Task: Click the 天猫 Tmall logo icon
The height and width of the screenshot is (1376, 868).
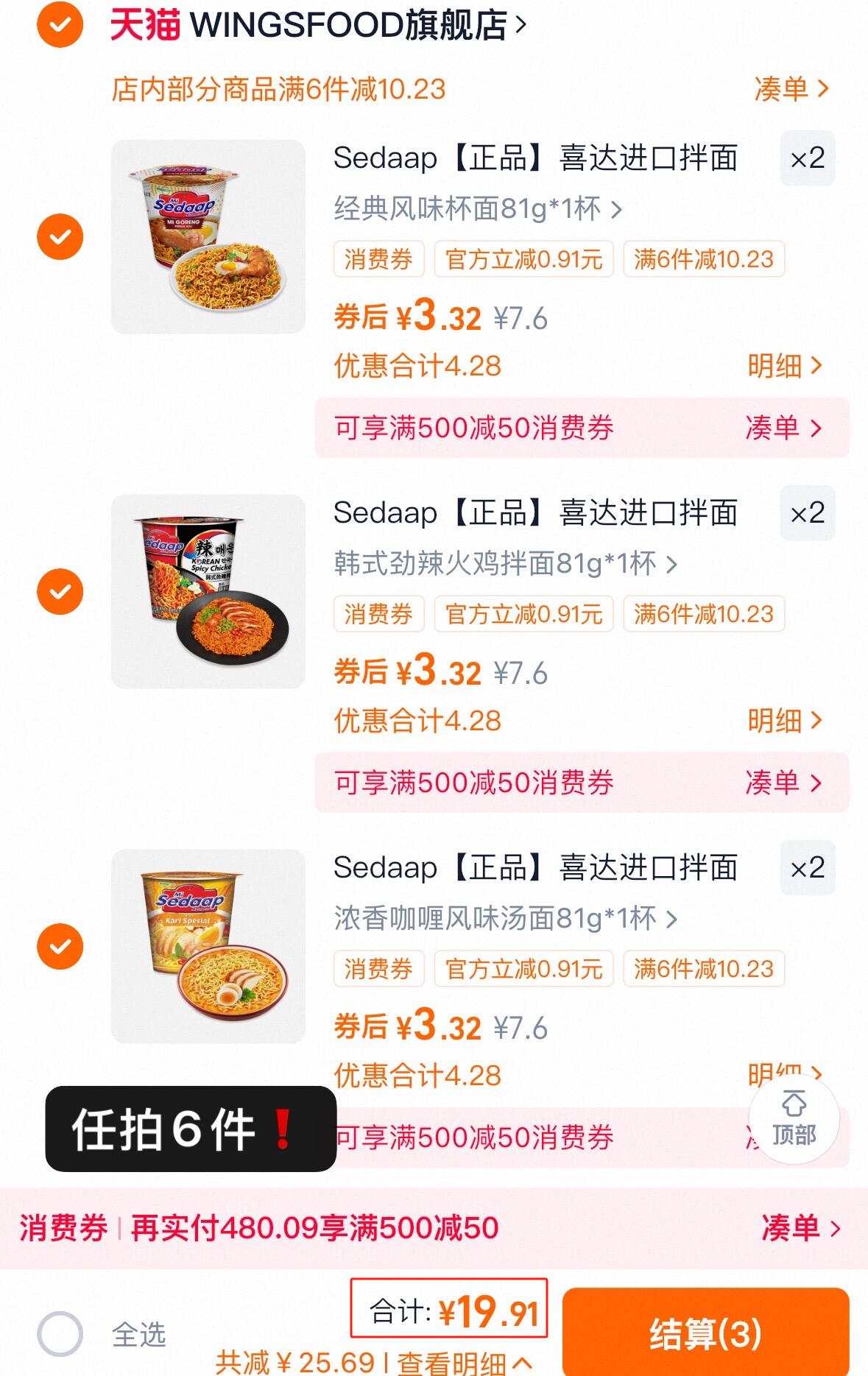Action: click(x=142, y=22)
